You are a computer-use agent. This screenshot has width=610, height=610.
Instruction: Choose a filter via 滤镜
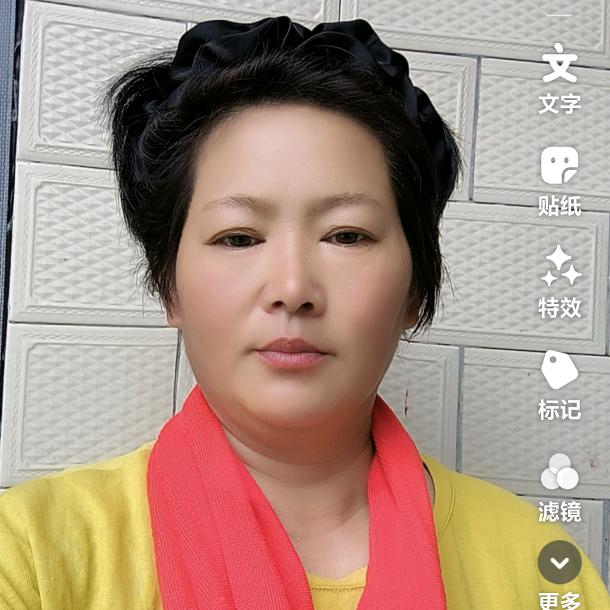pyautogui.click(x=560, y=487)
